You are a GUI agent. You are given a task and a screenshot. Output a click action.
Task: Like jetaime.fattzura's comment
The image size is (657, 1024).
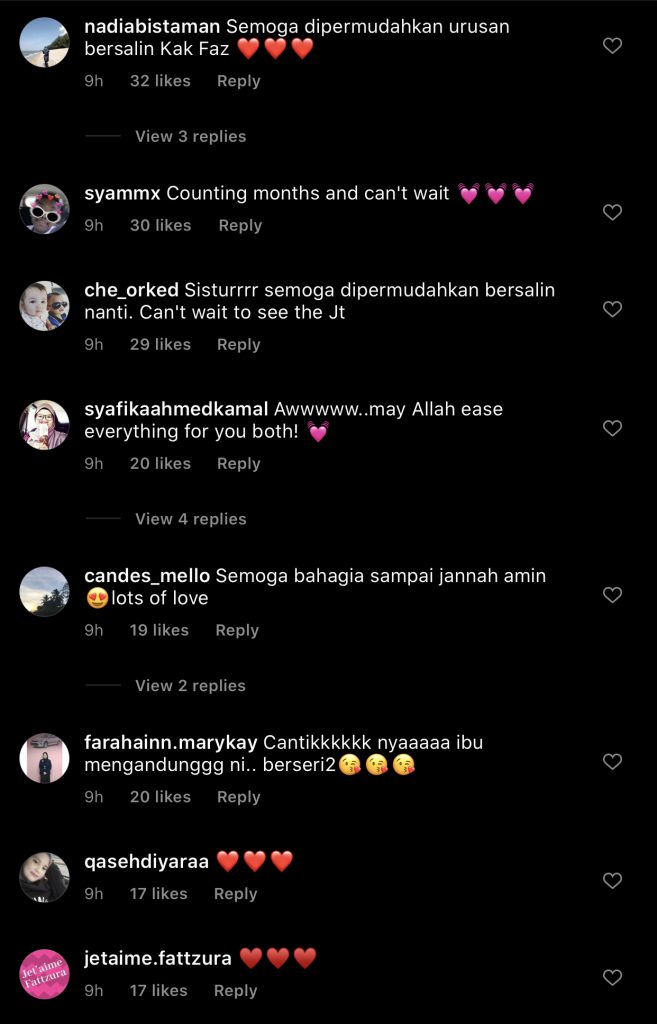(612, 977)
